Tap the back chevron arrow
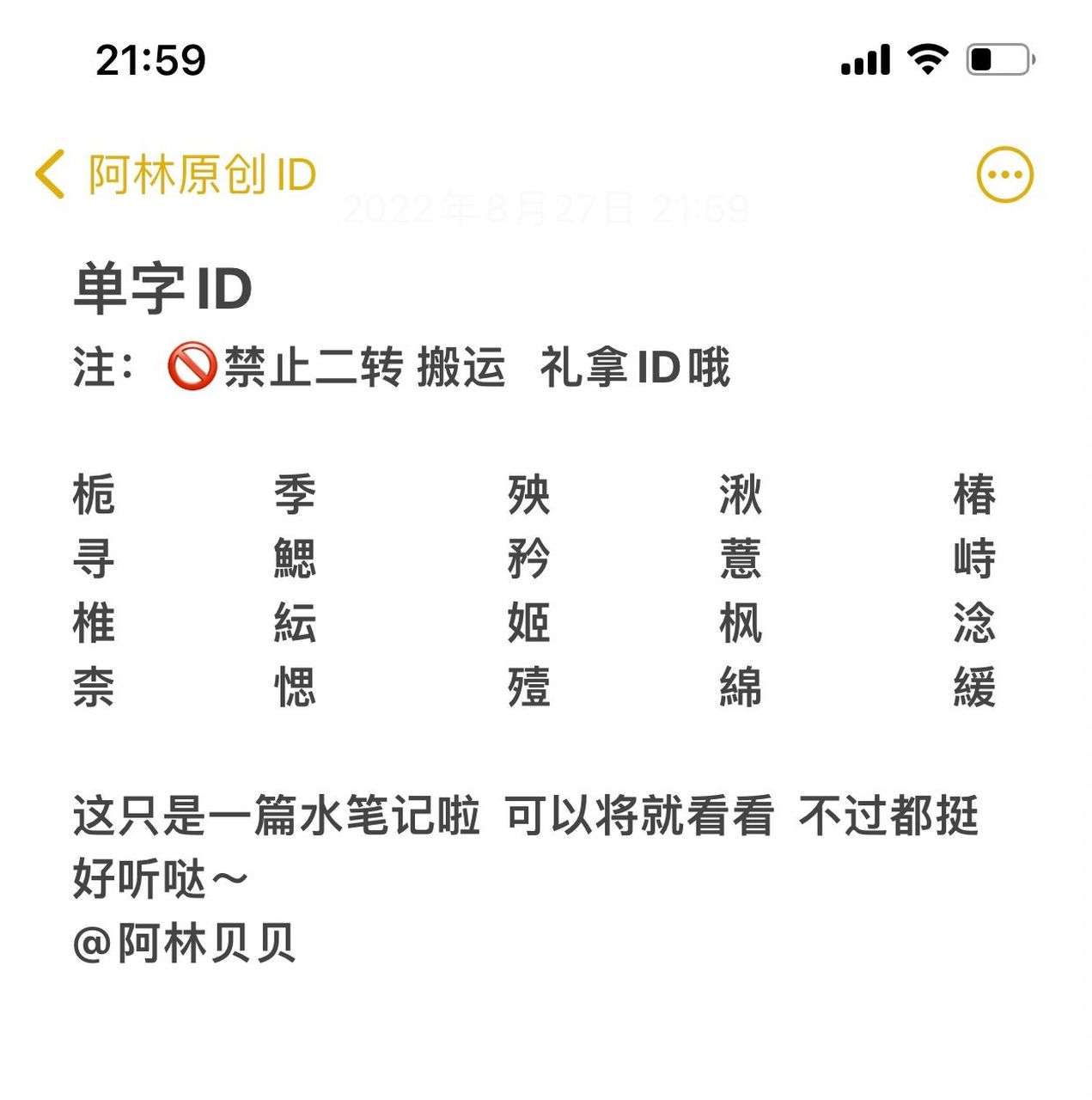This screenshot has width=1092, height=1100. pos(49,173)
